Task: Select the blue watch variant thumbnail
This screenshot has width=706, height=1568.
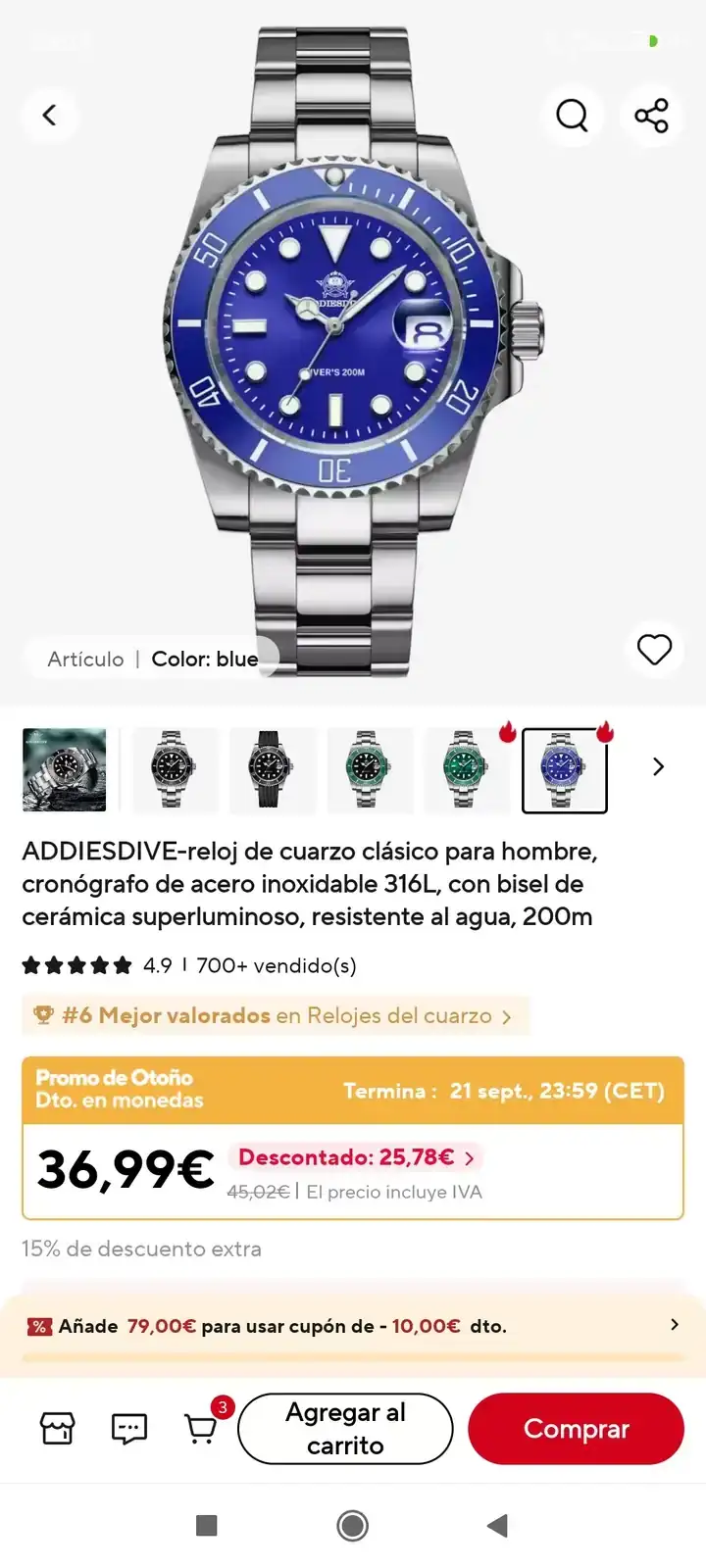Action: [564, 769]
